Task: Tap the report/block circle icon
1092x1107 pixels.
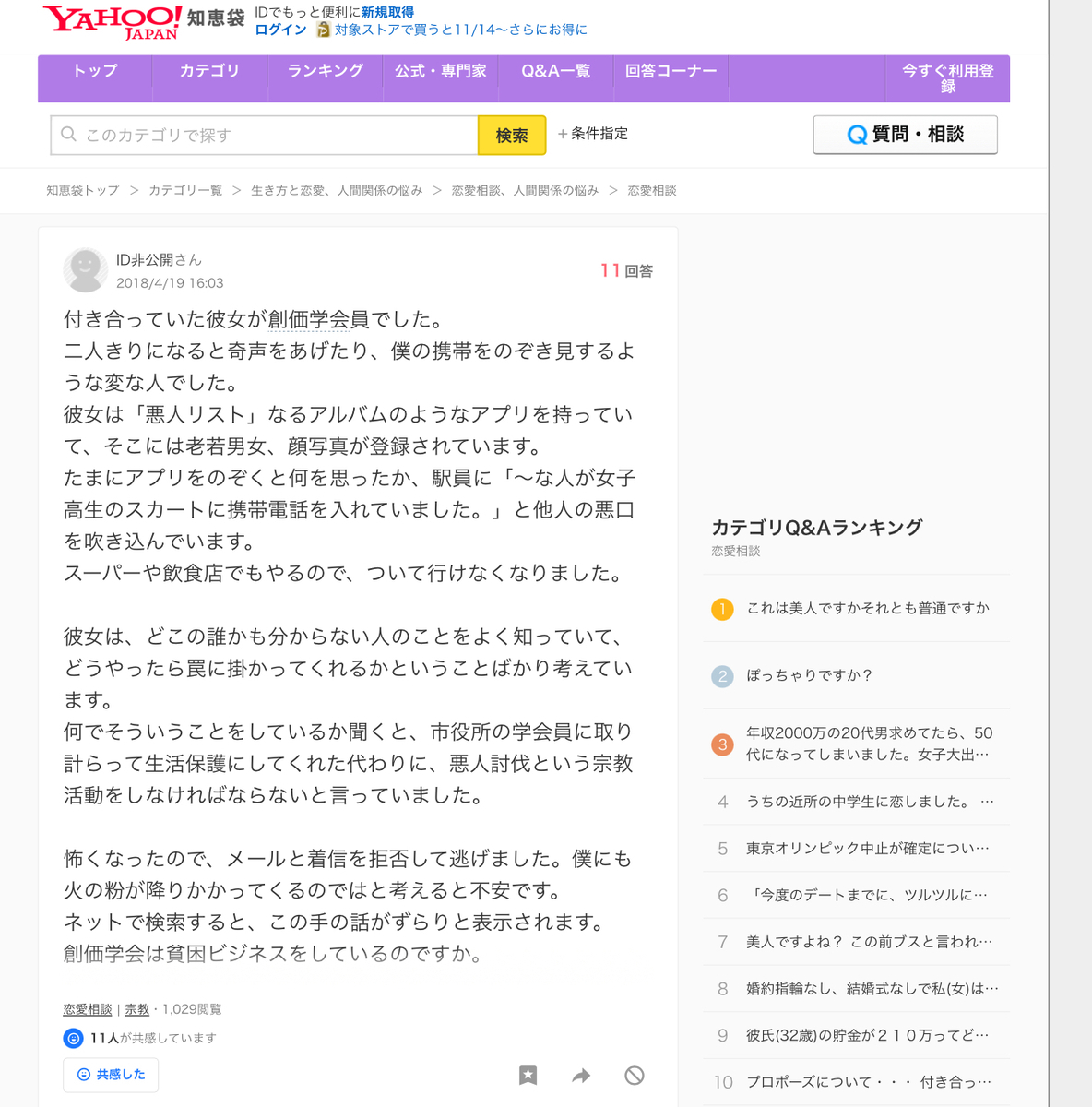Action: tap(635, 1075)
